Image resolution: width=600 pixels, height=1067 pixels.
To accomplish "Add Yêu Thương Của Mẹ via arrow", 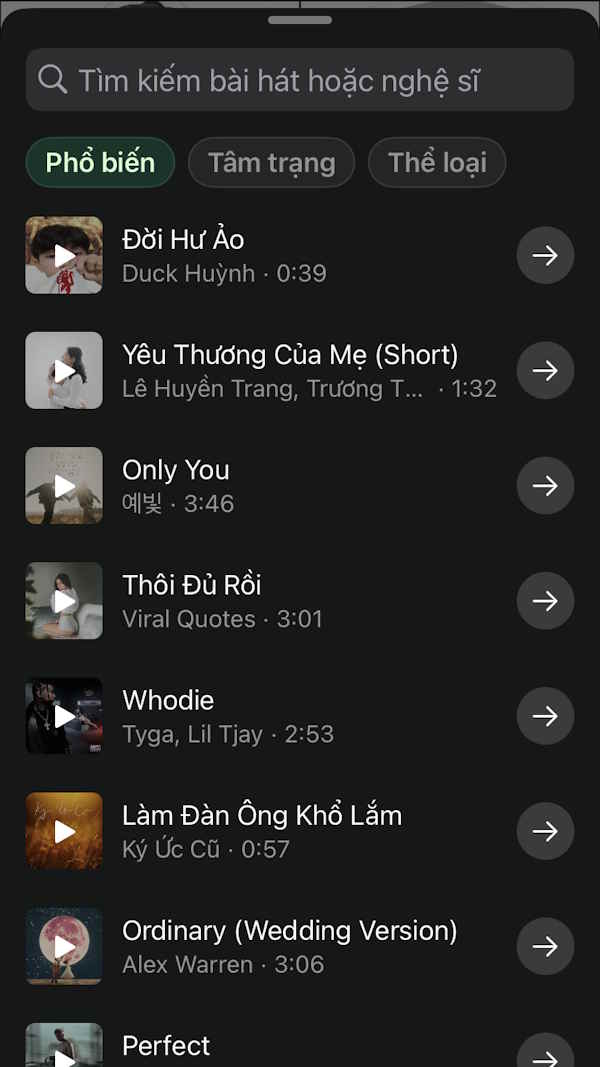I will [x=545, y=370].
